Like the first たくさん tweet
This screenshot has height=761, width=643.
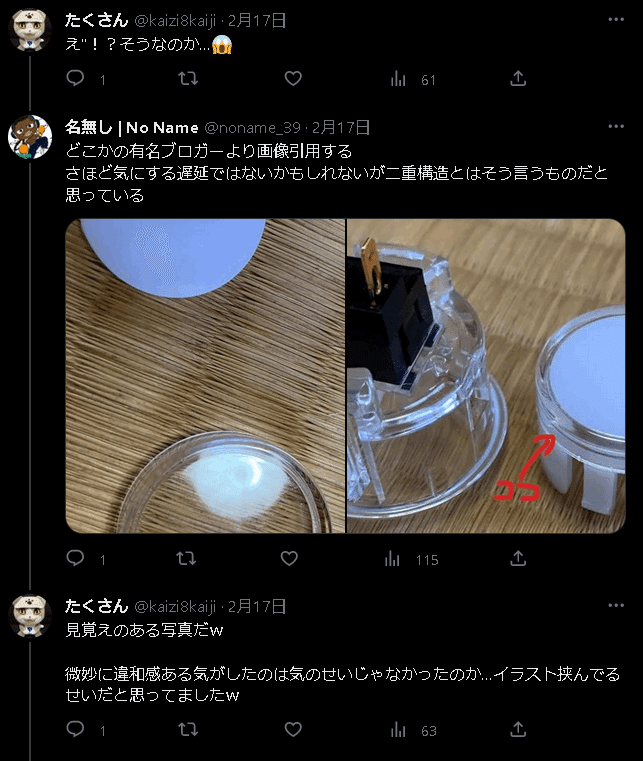tap(293, 79)
